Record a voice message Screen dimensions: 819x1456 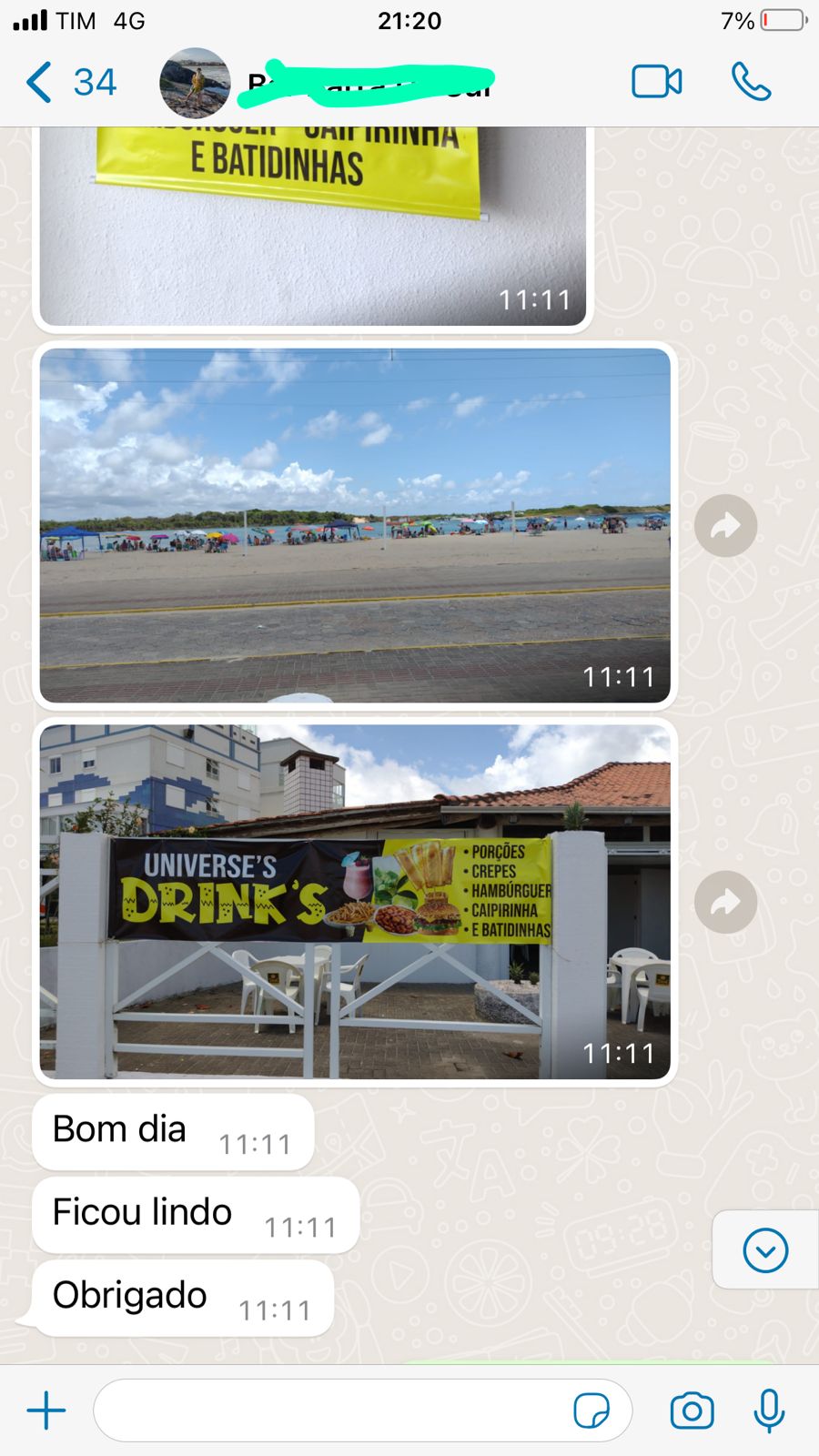(769, 1410)
